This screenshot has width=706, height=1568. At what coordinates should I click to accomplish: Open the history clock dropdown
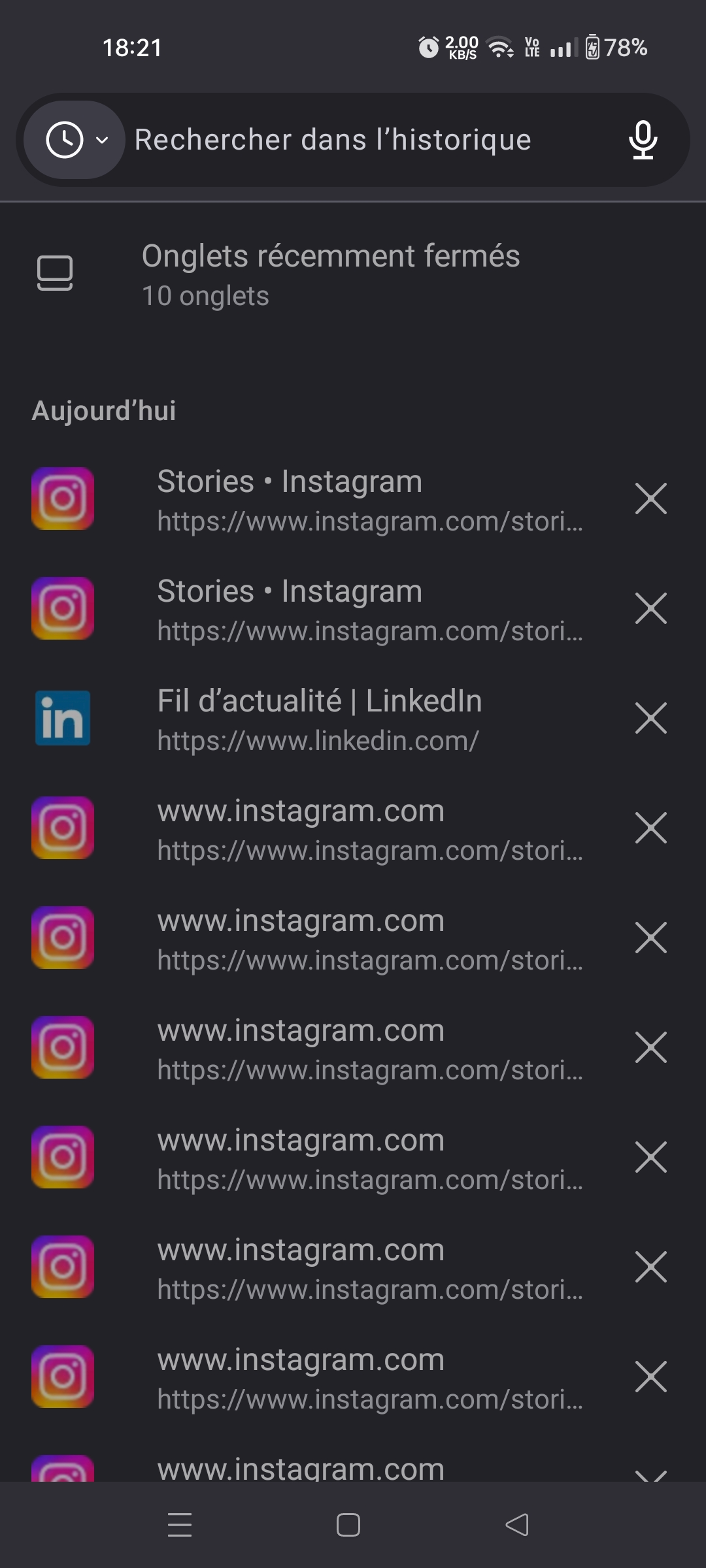tap(75, 140)
